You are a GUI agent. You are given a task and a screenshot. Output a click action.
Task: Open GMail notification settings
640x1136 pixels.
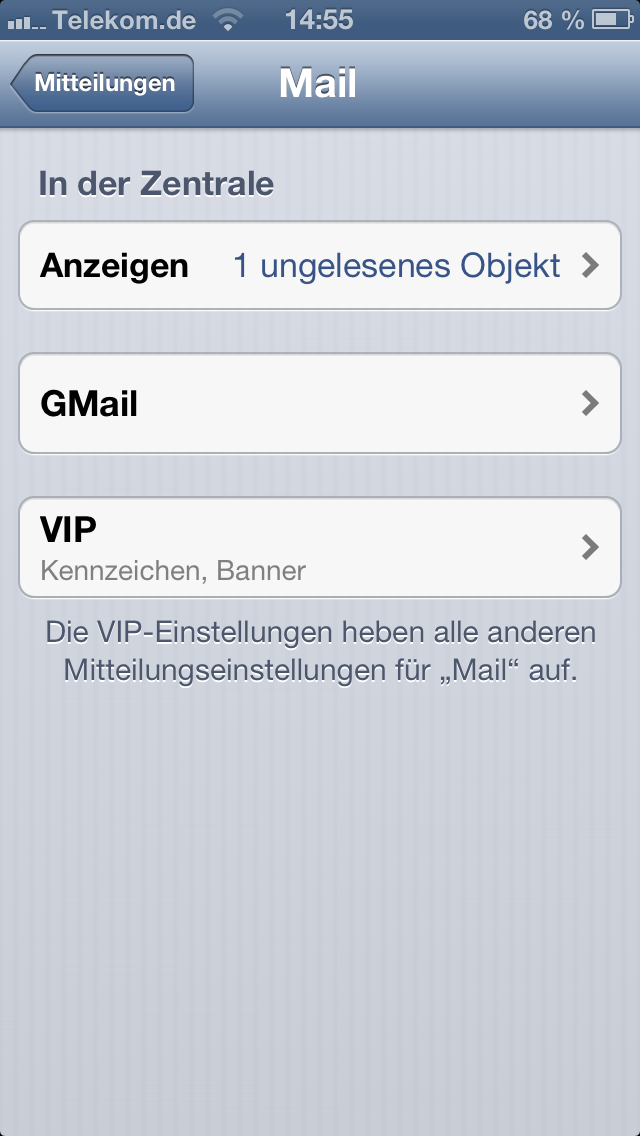[x=320, y=404]
